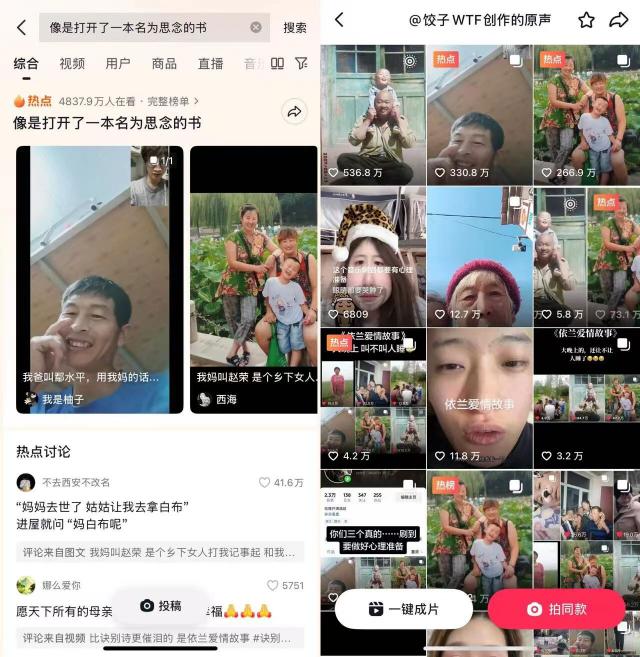Image resolution: width=640 pixels, height=657 pixels.
Task: Switch to the 视频 tab
Action: (72, 63)
